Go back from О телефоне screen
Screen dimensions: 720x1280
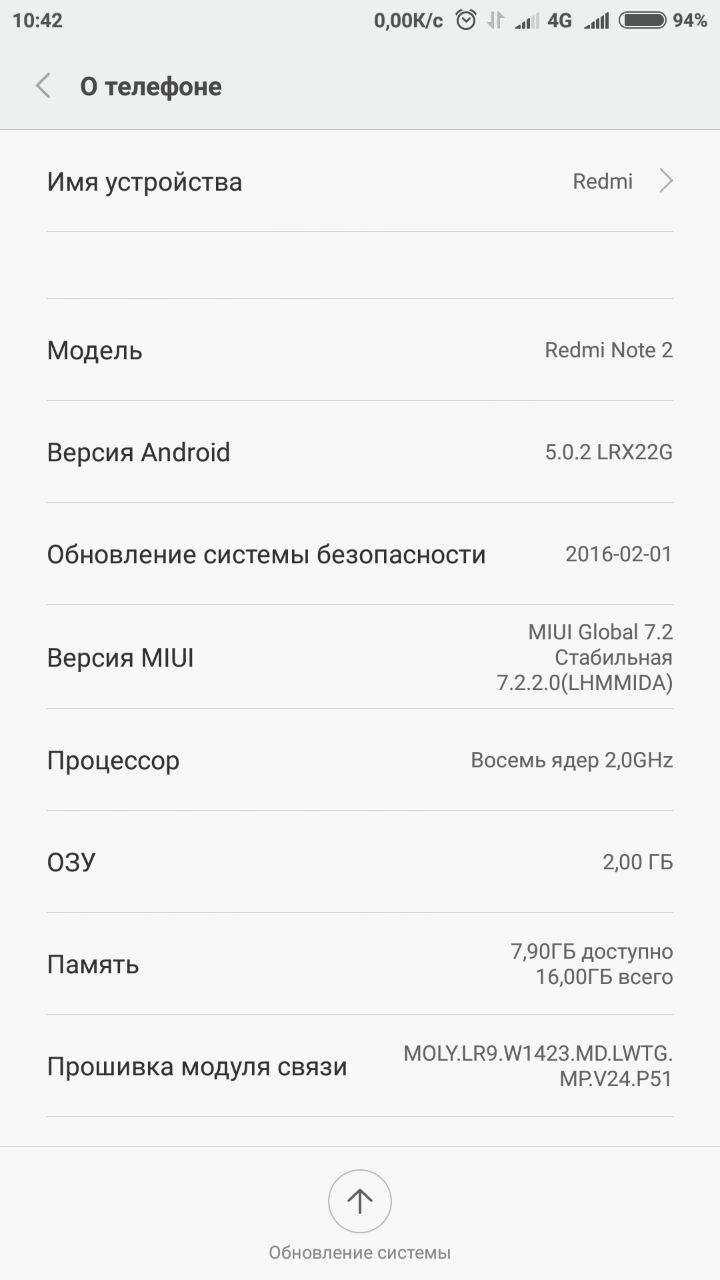(43, 86)
